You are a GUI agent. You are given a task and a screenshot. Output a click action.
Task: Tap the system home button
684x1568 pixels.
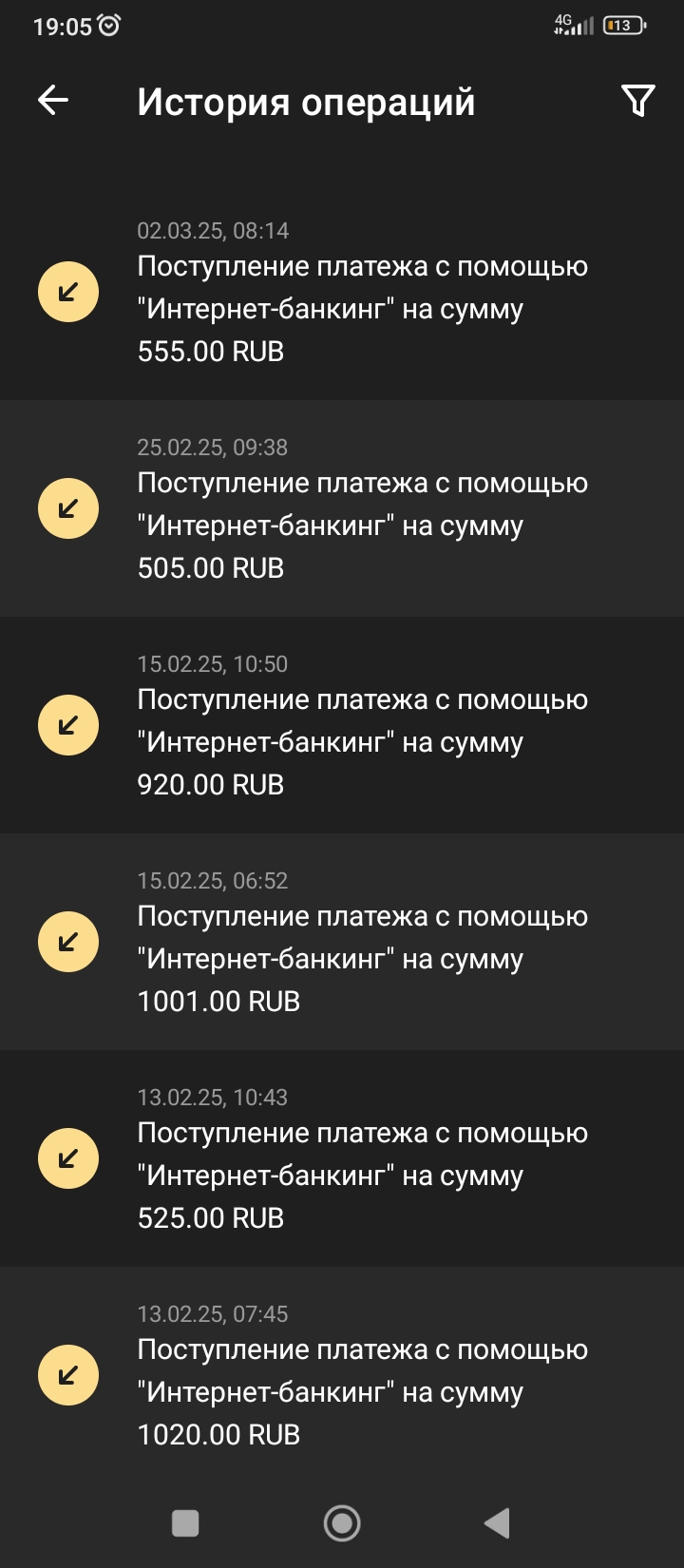342,1523
